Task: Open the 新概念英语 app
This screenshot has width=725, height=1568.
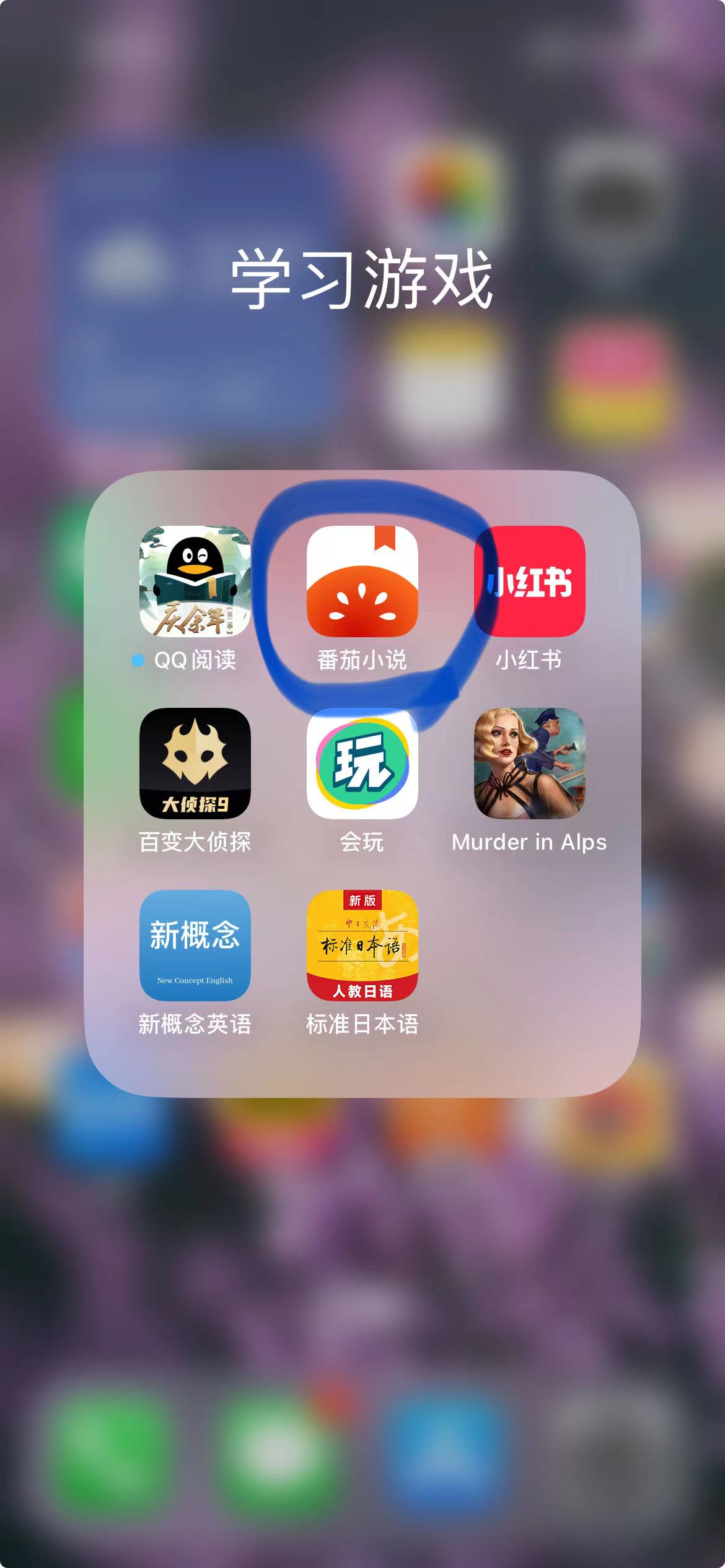Action: click(x=195, y=945)
